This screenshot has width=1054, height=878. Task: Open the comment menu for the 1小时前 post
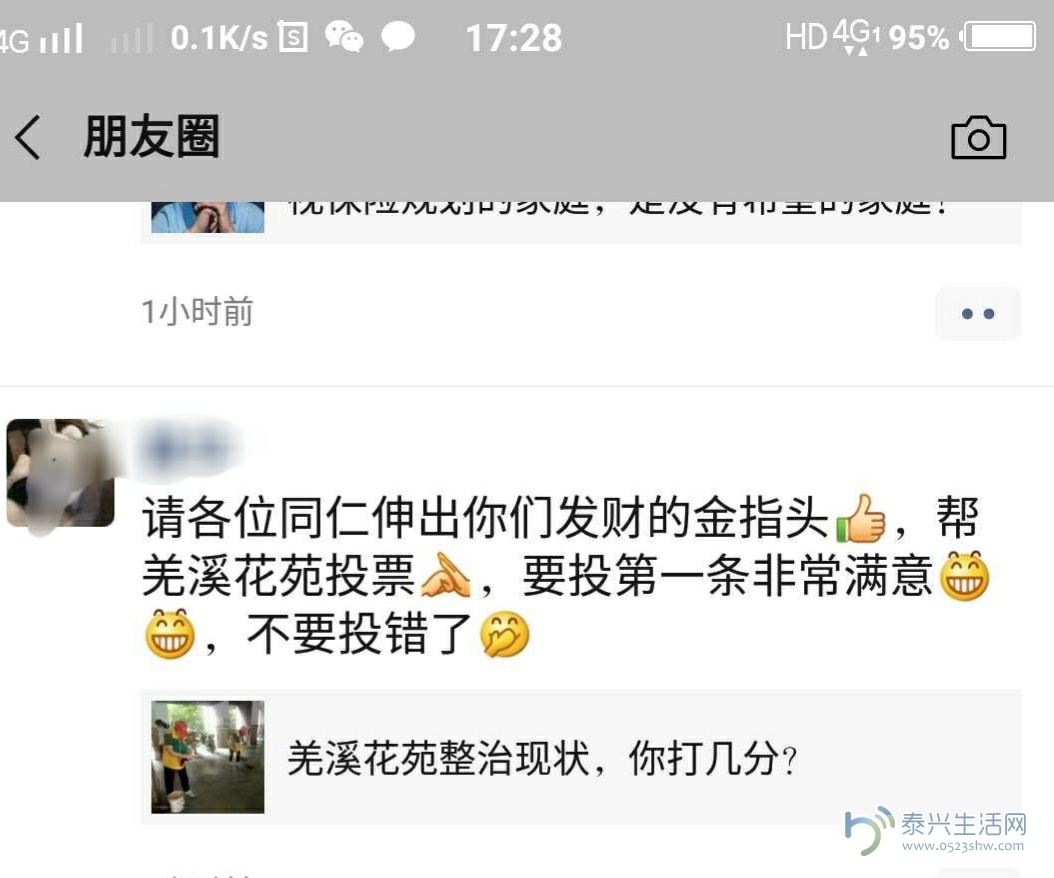977,313
